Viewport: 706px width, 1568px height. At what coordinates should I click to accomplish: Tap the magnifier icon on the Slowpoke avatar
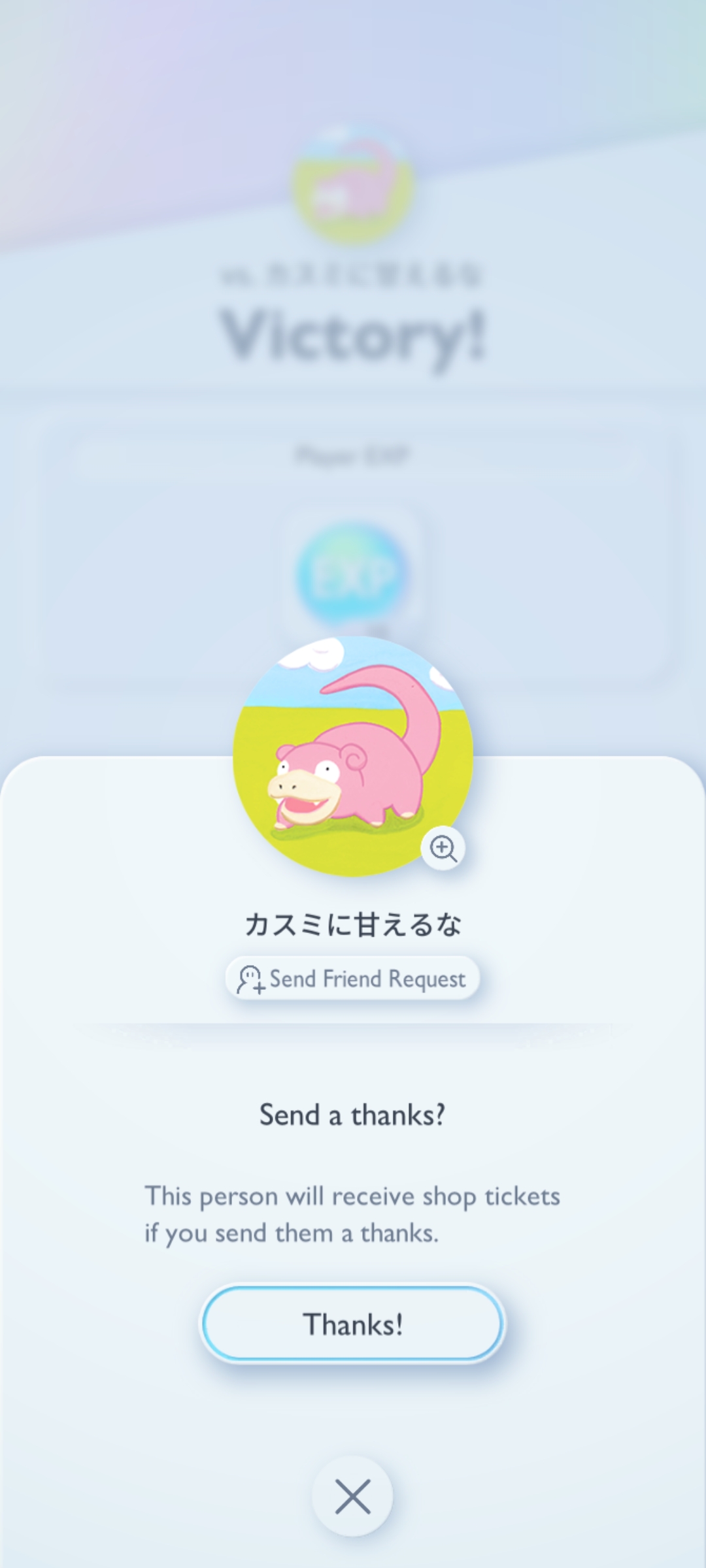click(443, 849)
